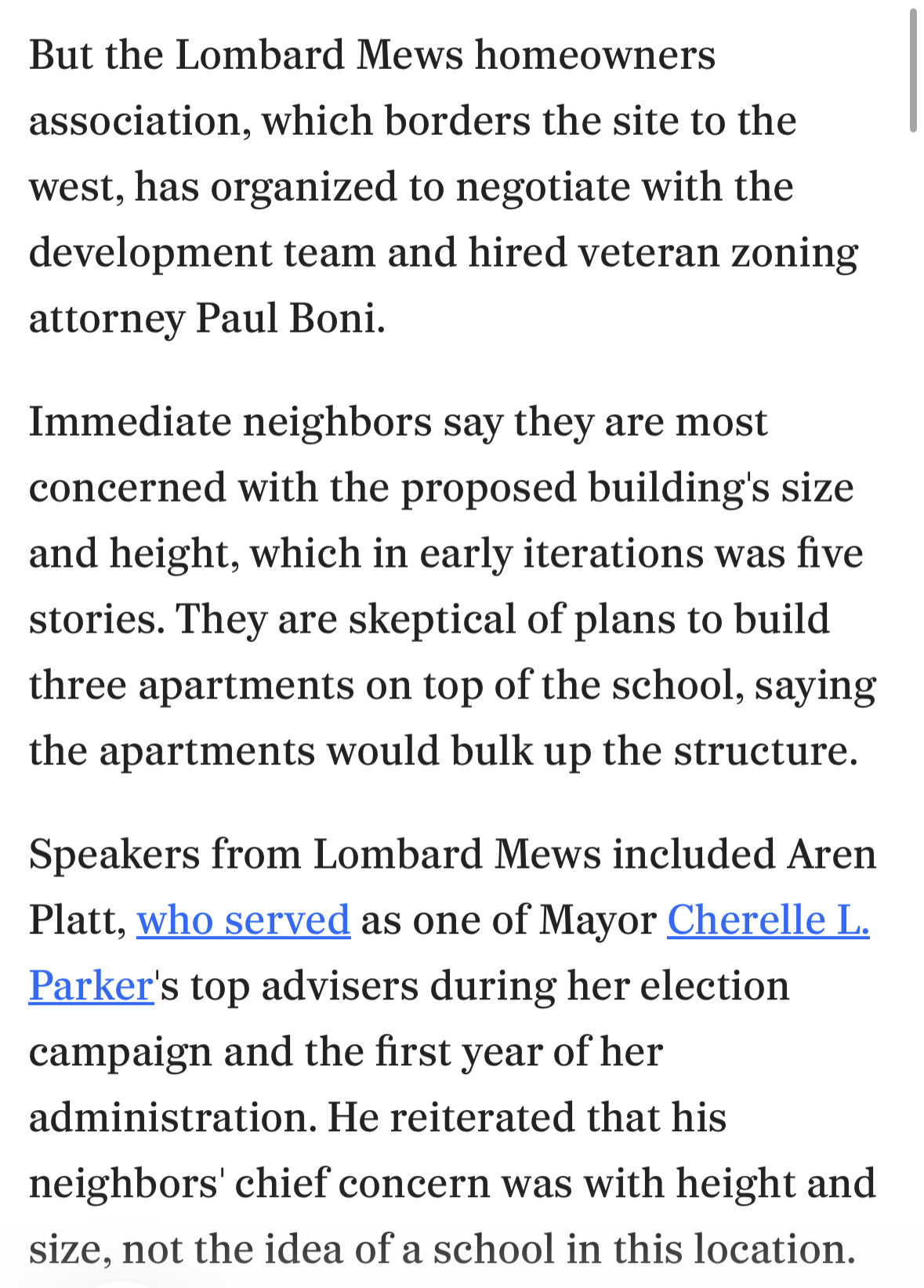
Task: Open the Cherelle L. Parker link
Action: [768, 920]
